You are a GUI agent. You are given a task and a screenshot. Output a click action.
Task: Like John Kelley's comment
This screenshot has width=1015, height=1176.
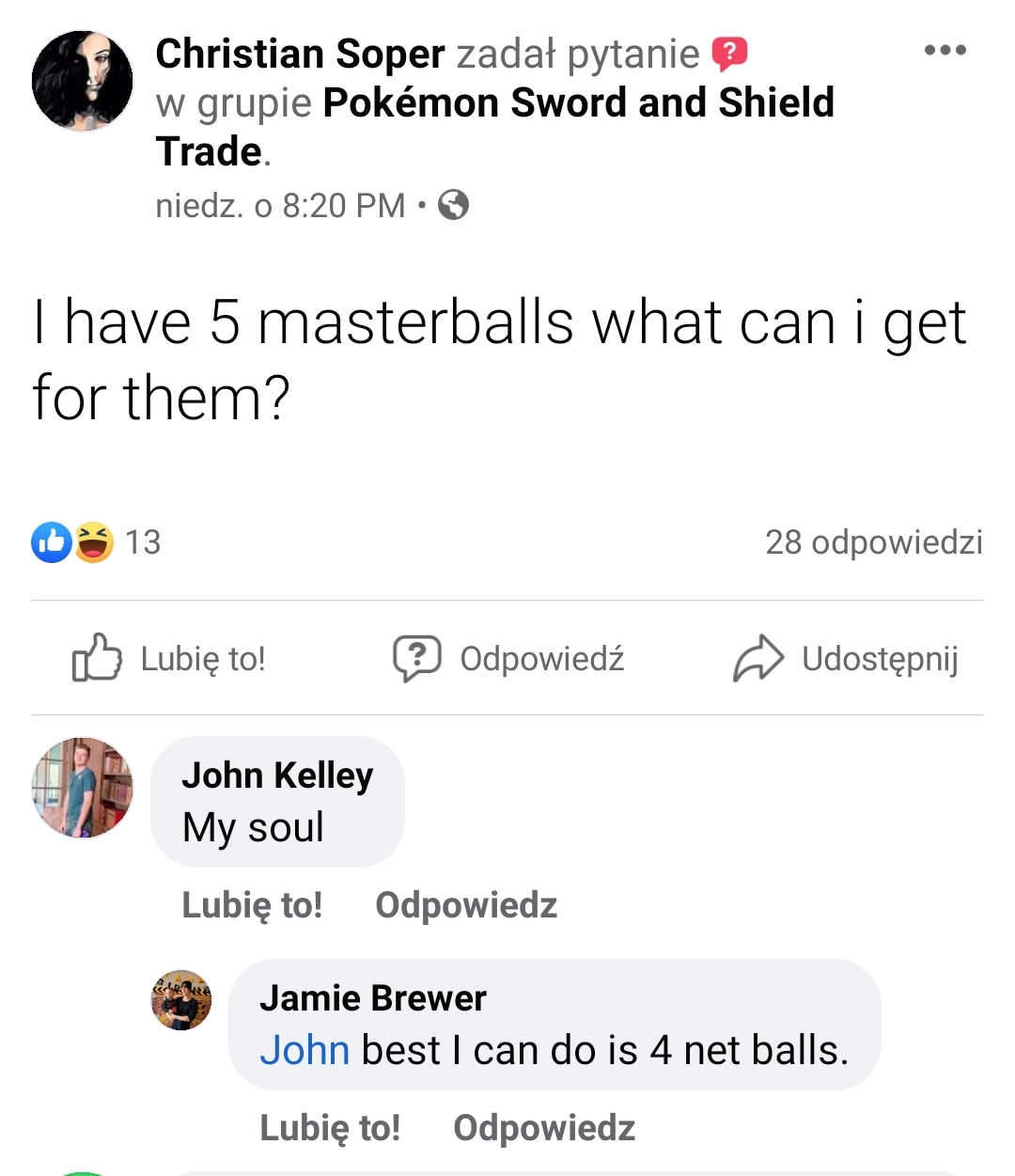tap(252, 905)
